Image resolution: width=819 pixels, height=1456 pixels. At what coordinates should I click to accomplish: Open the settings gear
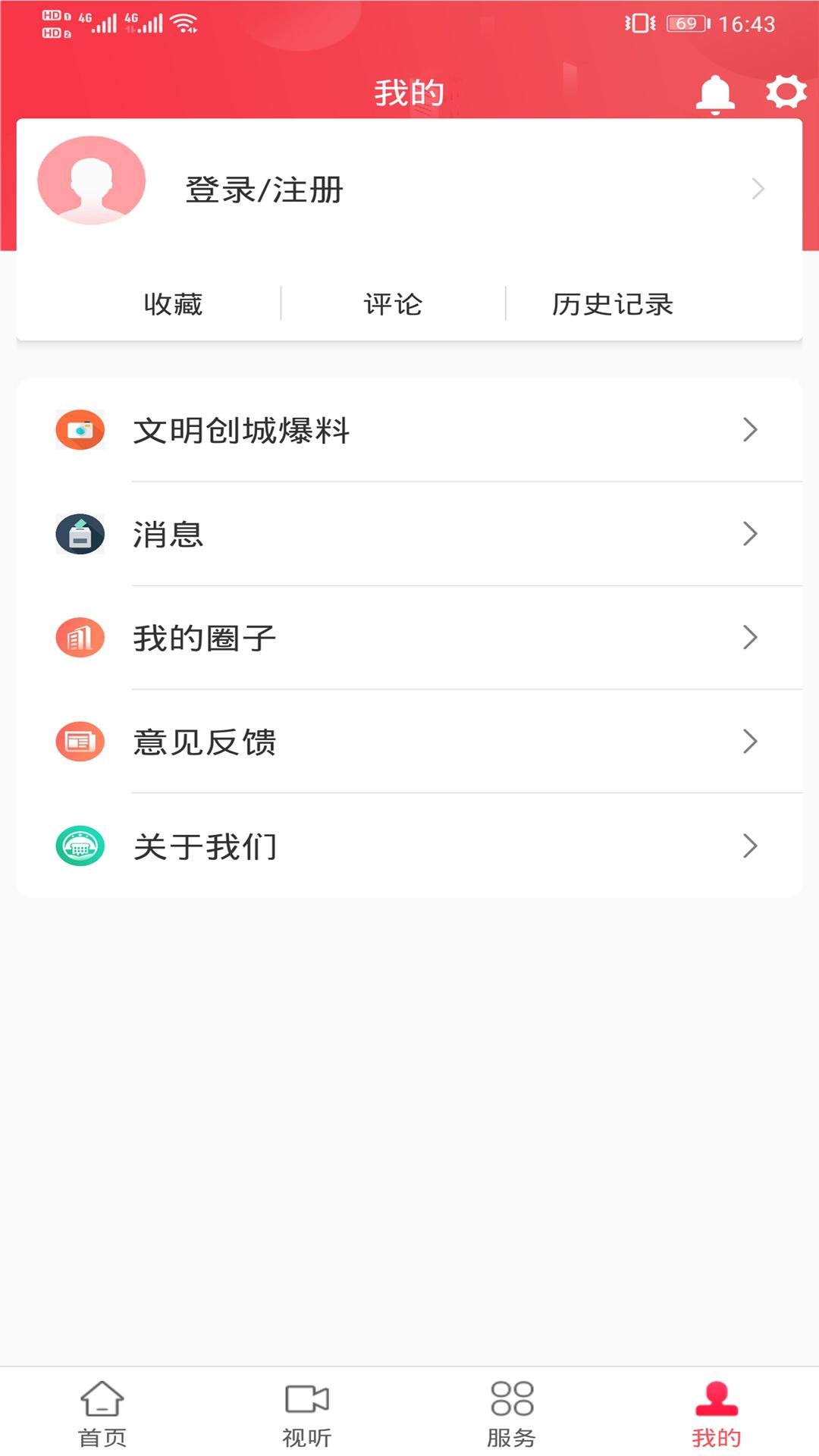coord(786,92)
